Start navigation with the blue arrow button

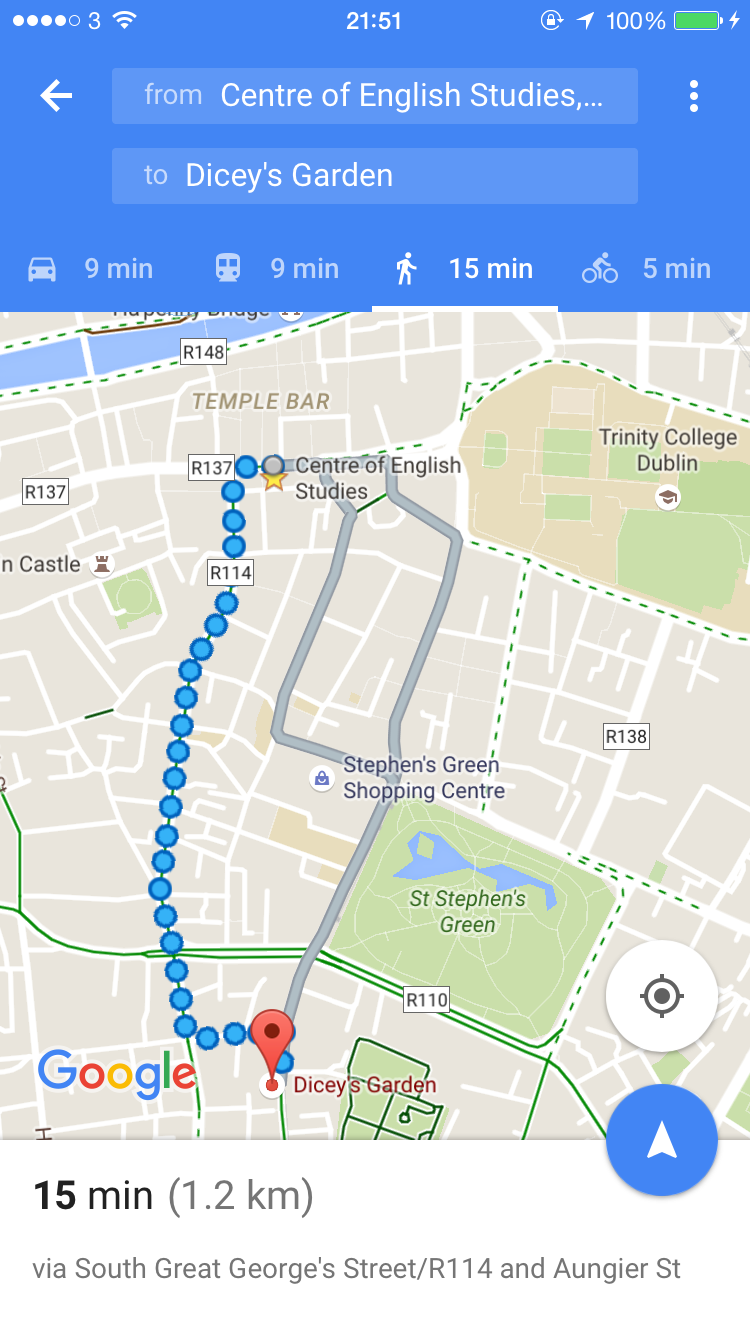pos(661,1140)
